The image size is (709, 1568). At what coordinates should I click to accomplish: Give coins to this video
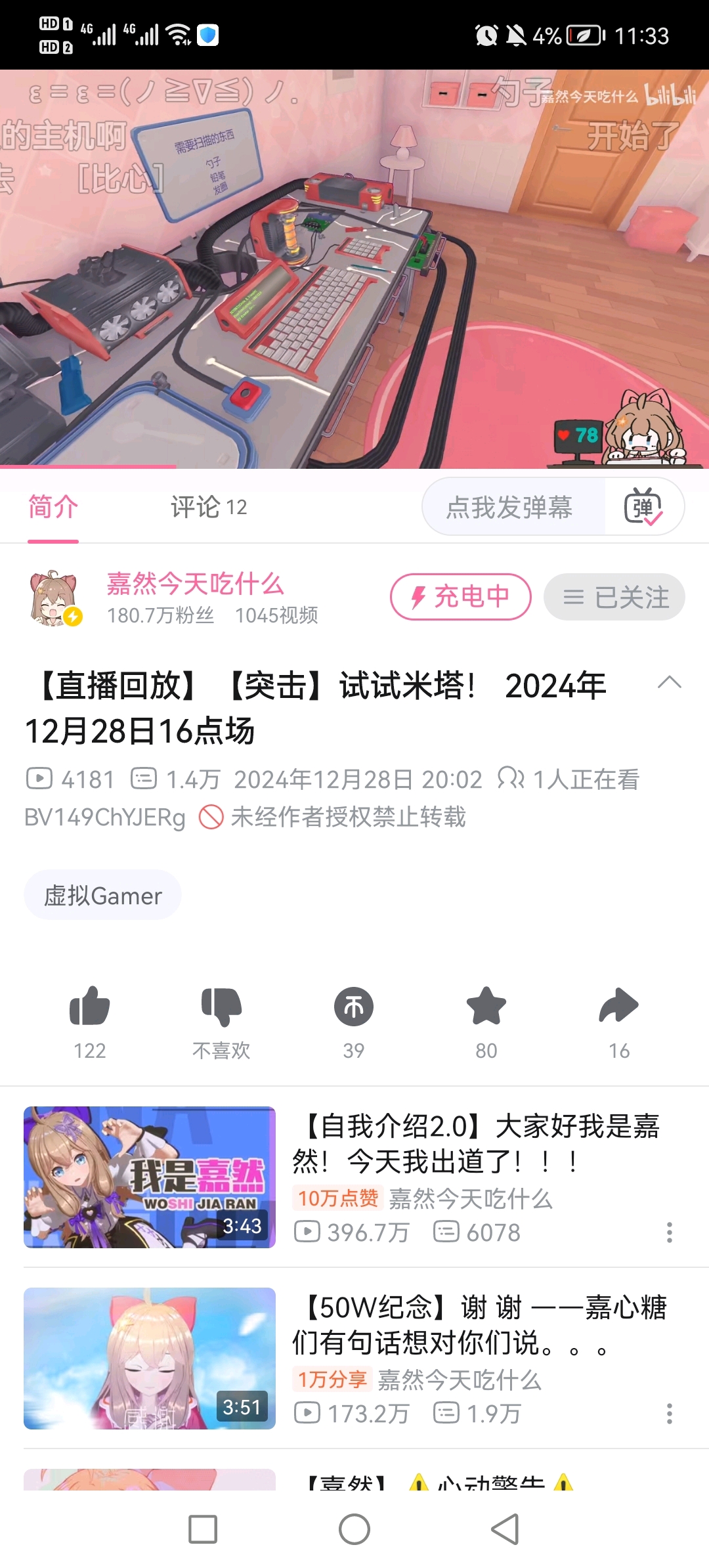coord(354,1007)
